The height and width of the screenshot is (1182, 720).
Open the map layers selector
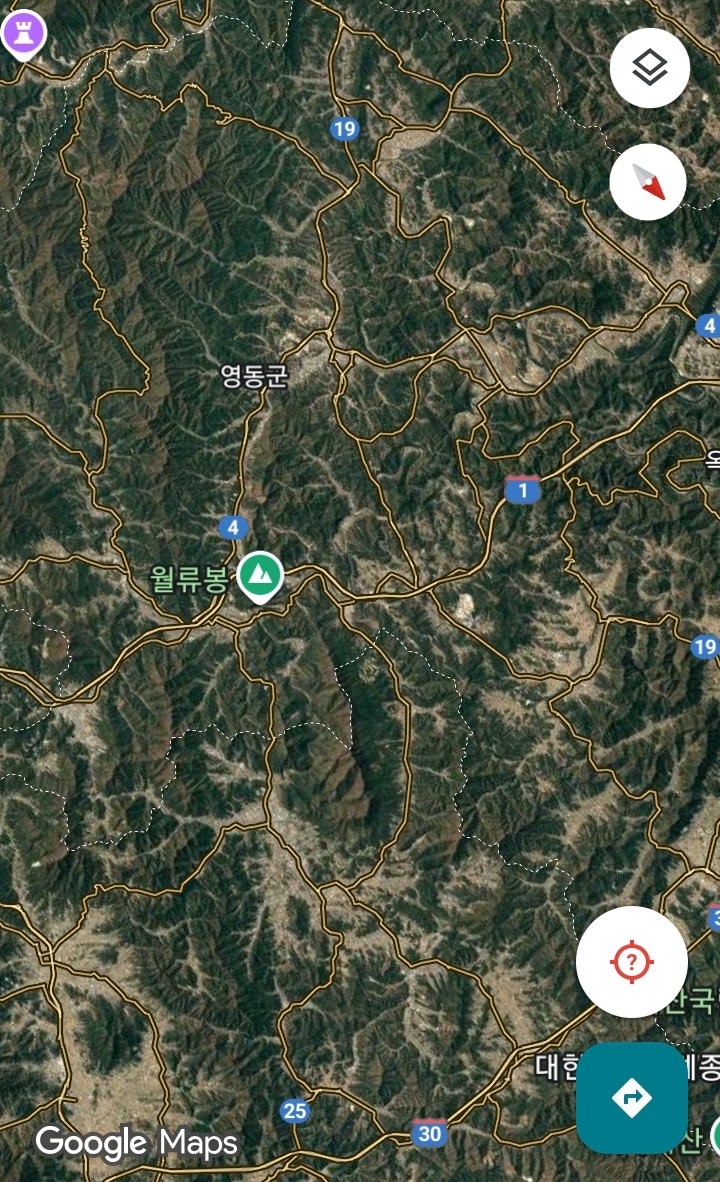point(649,68)
